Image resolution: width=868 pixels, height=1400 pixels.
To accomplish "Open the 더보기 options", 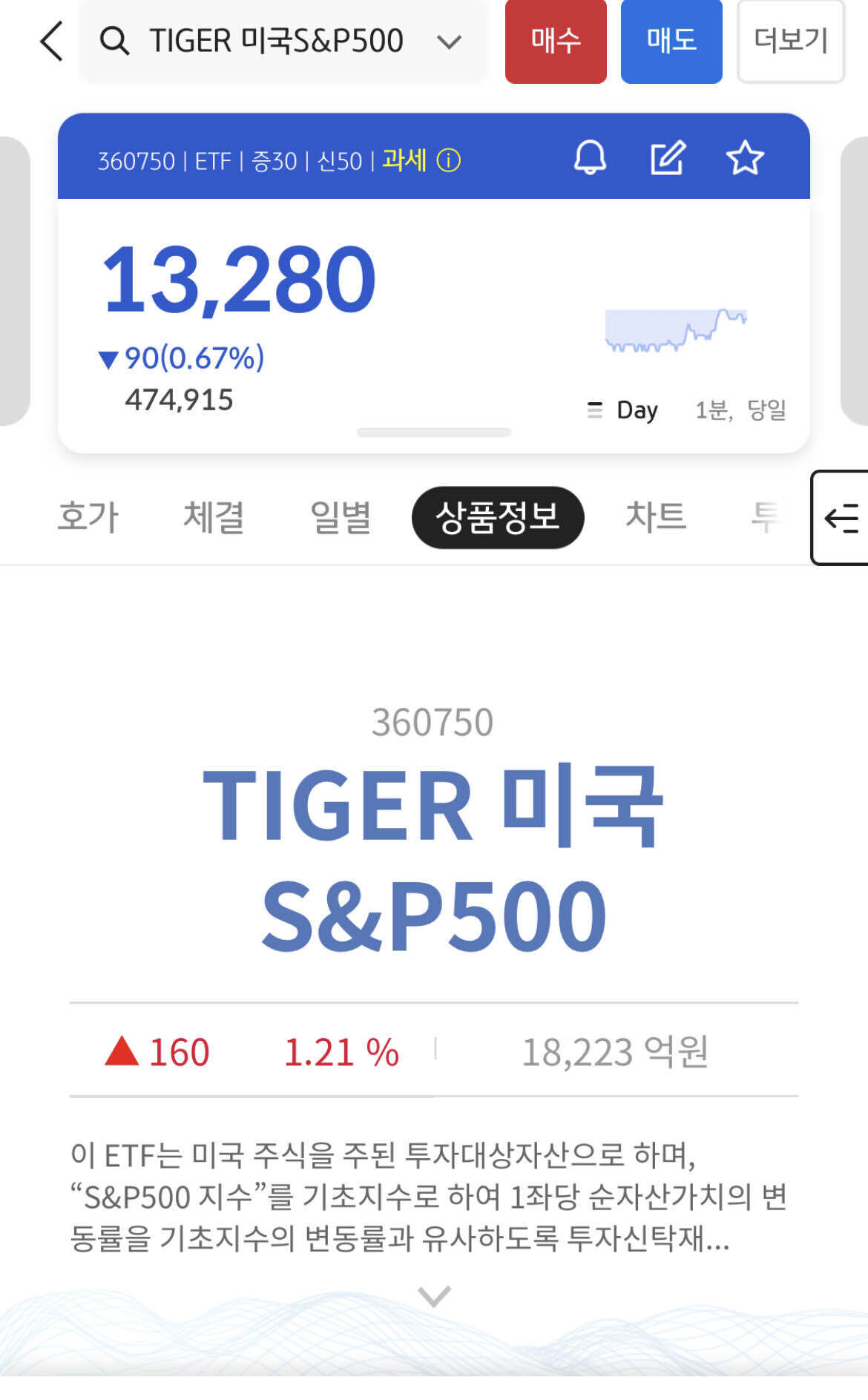I will coord(790,42).
